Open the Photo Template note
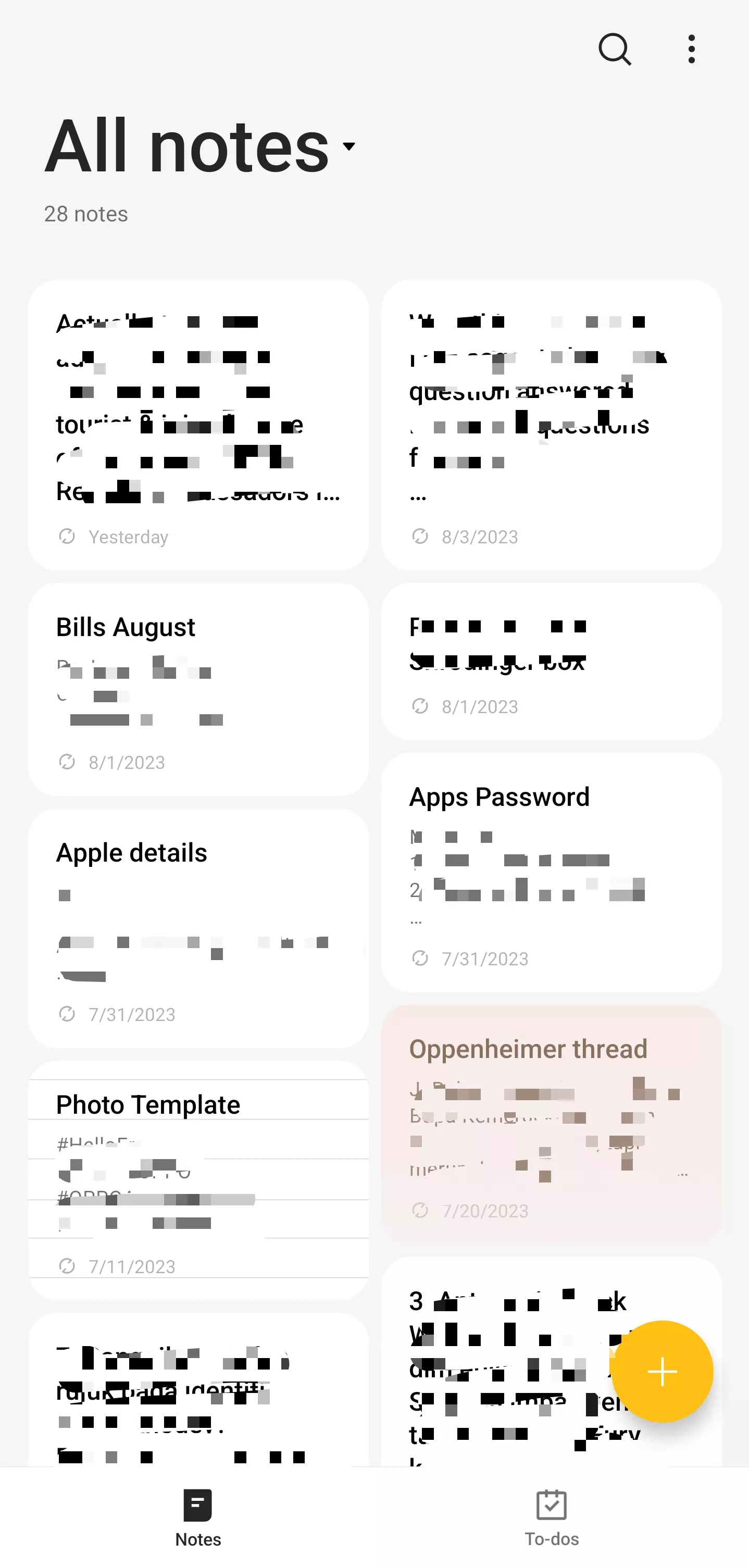This screenshot has width=749, height=1568. 198,1180
